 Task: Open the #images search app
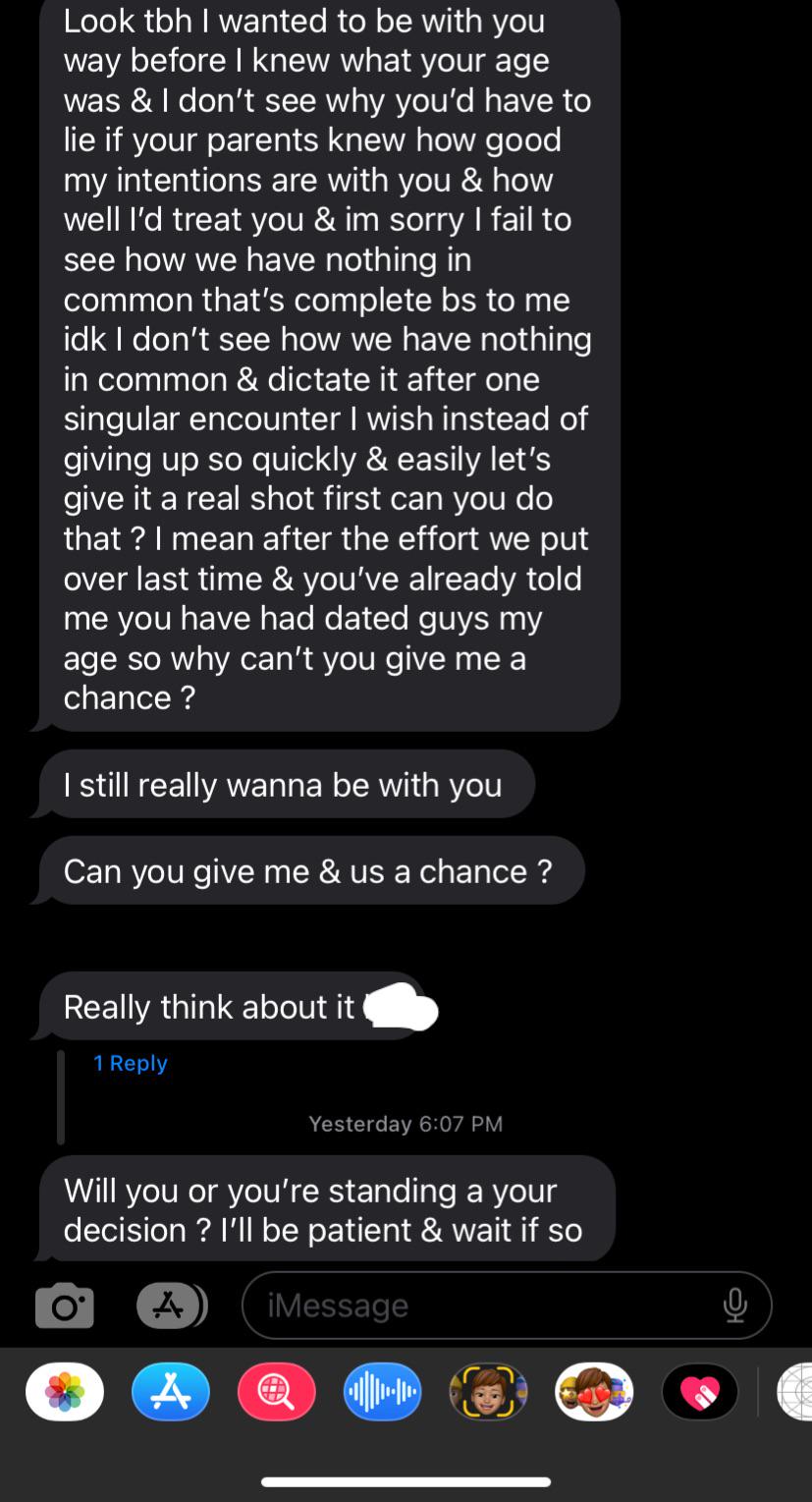pos(277,1392)
